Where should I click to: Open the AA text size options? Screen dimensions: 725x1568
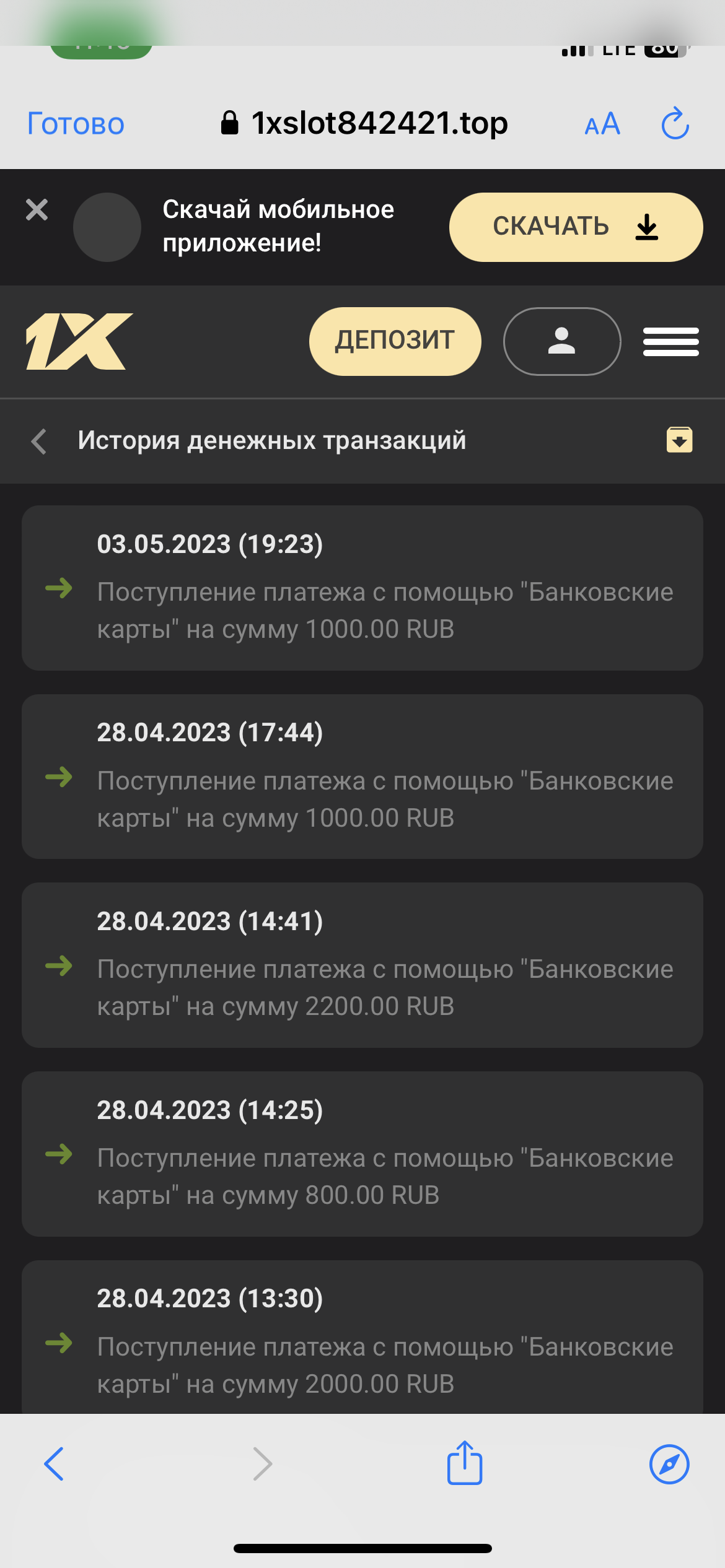coord(602,124)
